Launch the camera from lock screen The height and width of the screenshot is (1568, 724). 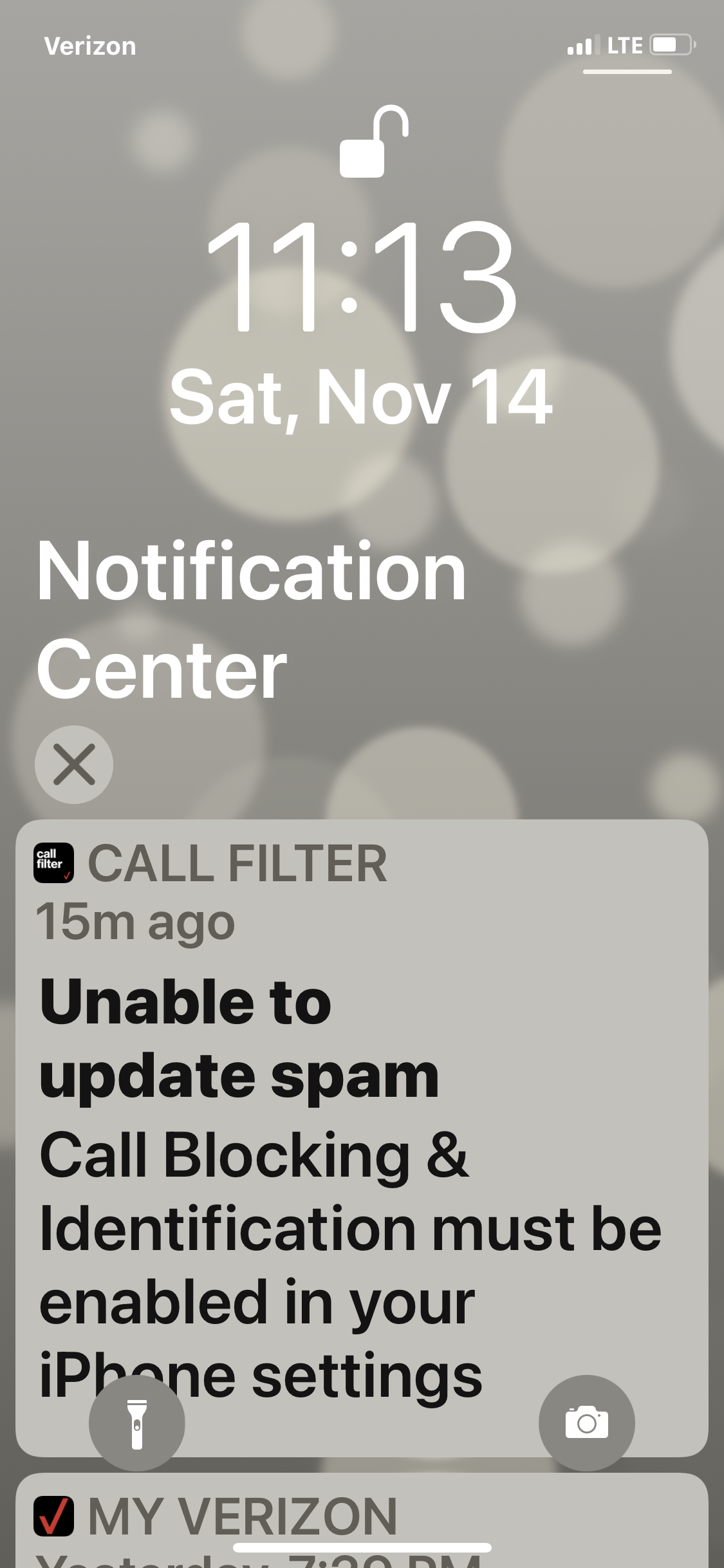click(587, 1423)
